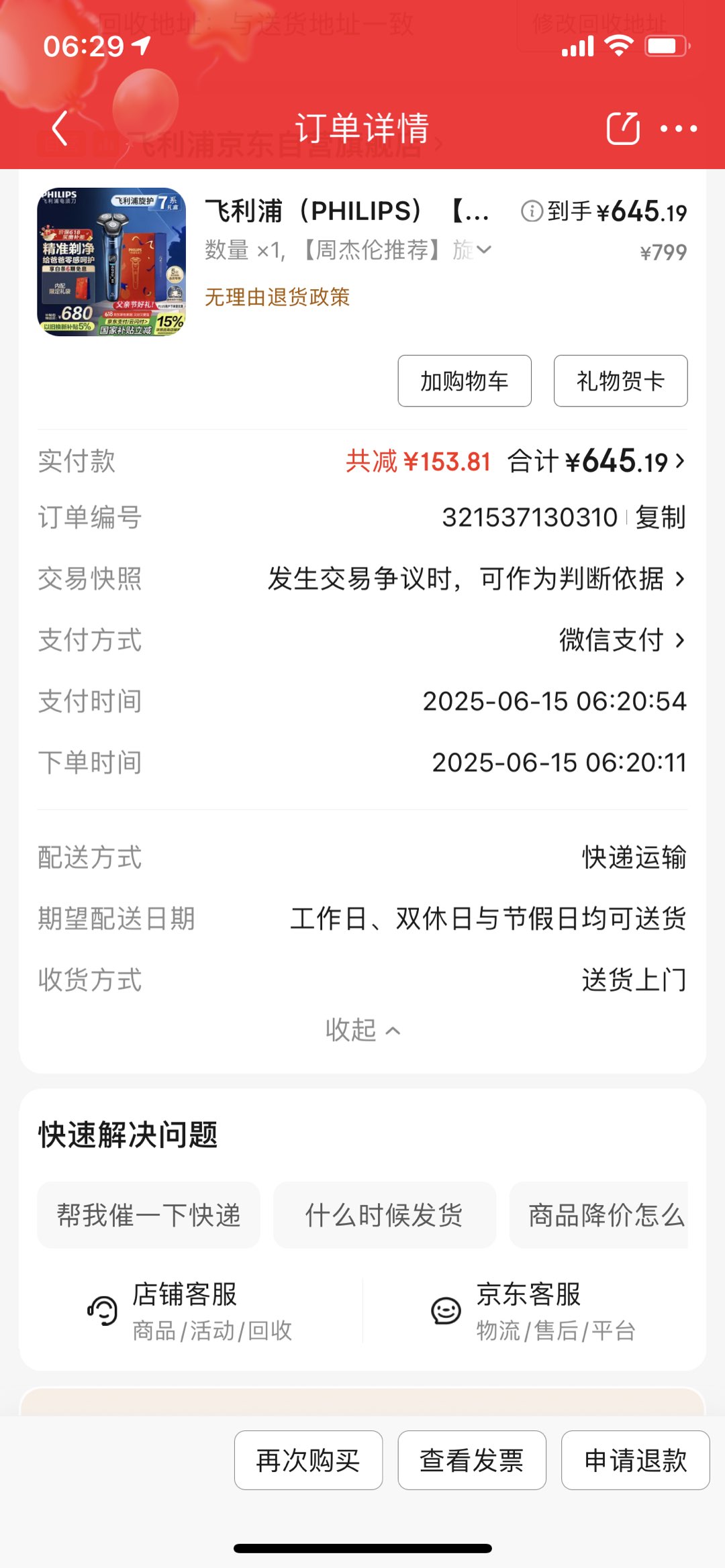Image resolution: width=725 pixels, height=1568 pixels.
Task: Open the Philips shaver product thumbnail
Action: pos(111,262)
